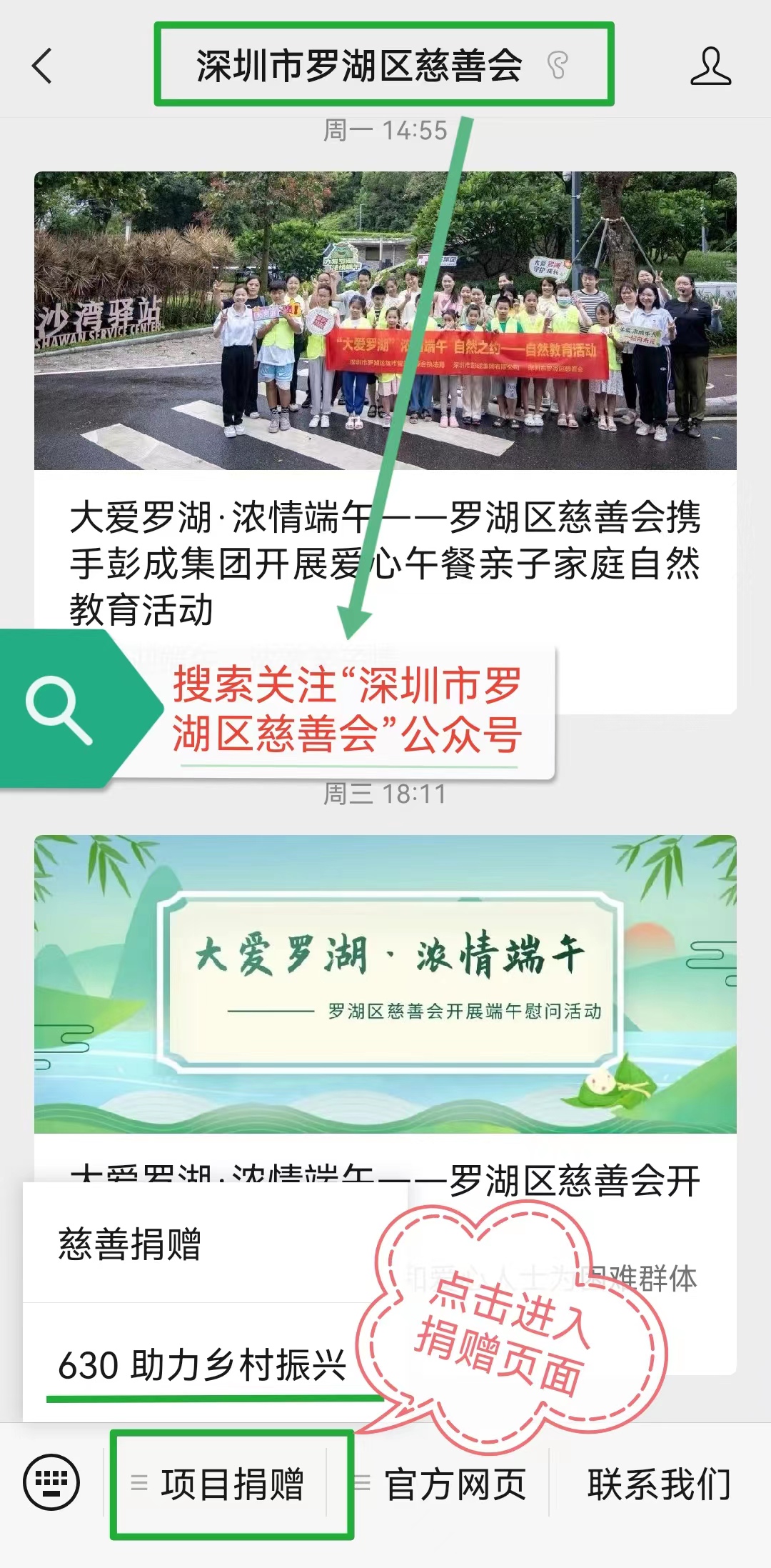Open the account profile icon

pyautogui.click(x=710, y=66)
